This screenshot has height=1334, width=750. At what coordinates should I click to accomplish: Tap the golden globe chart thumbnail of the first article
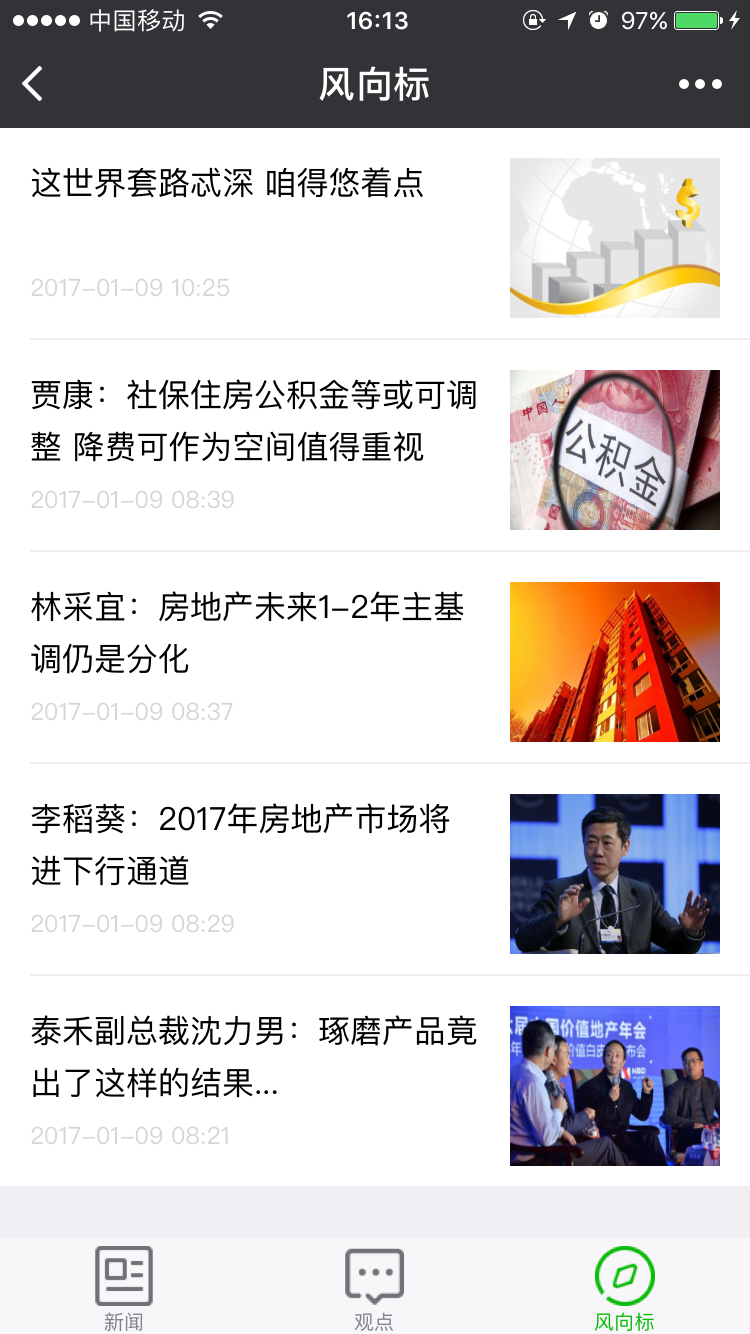point(614,237)
